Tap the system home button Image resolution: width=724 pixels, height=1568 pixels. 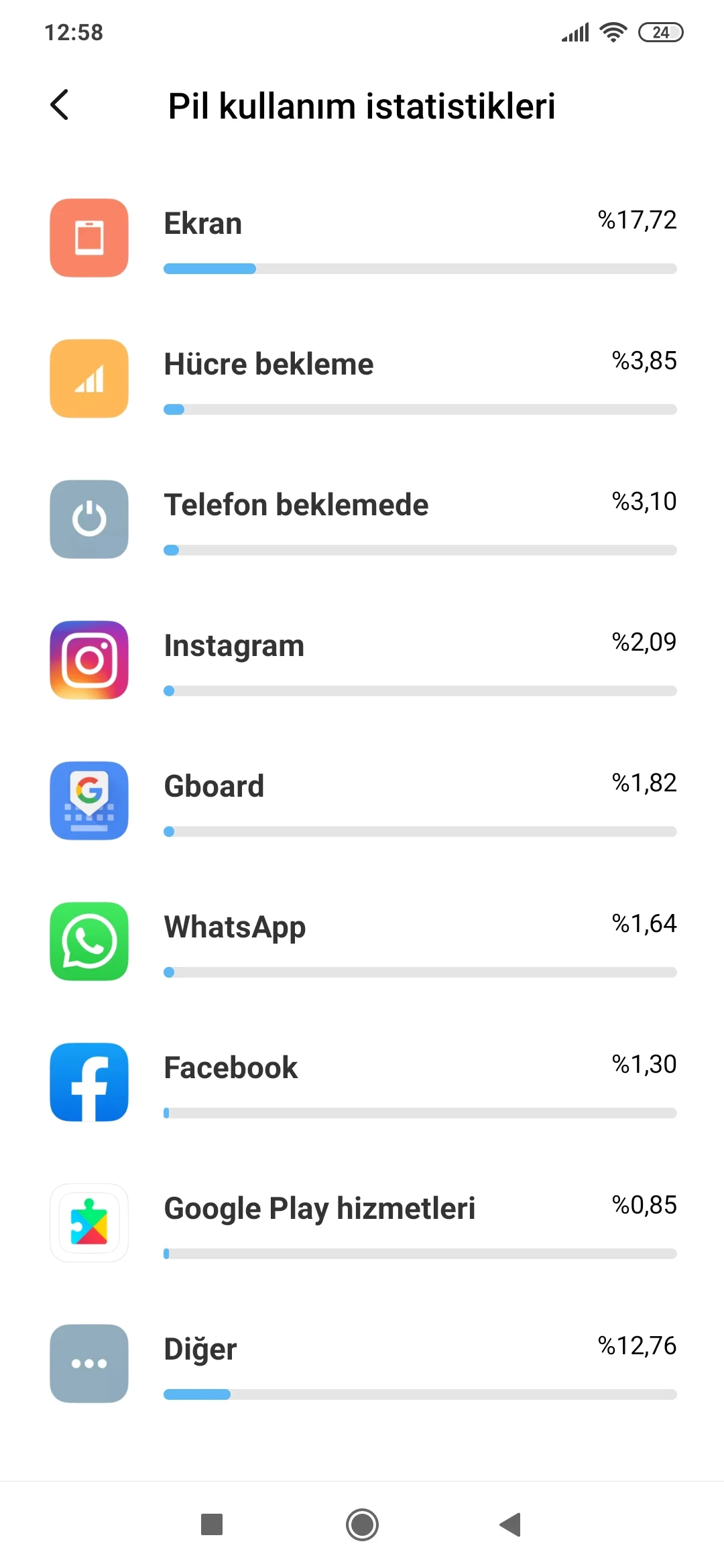coord(362,1524)
